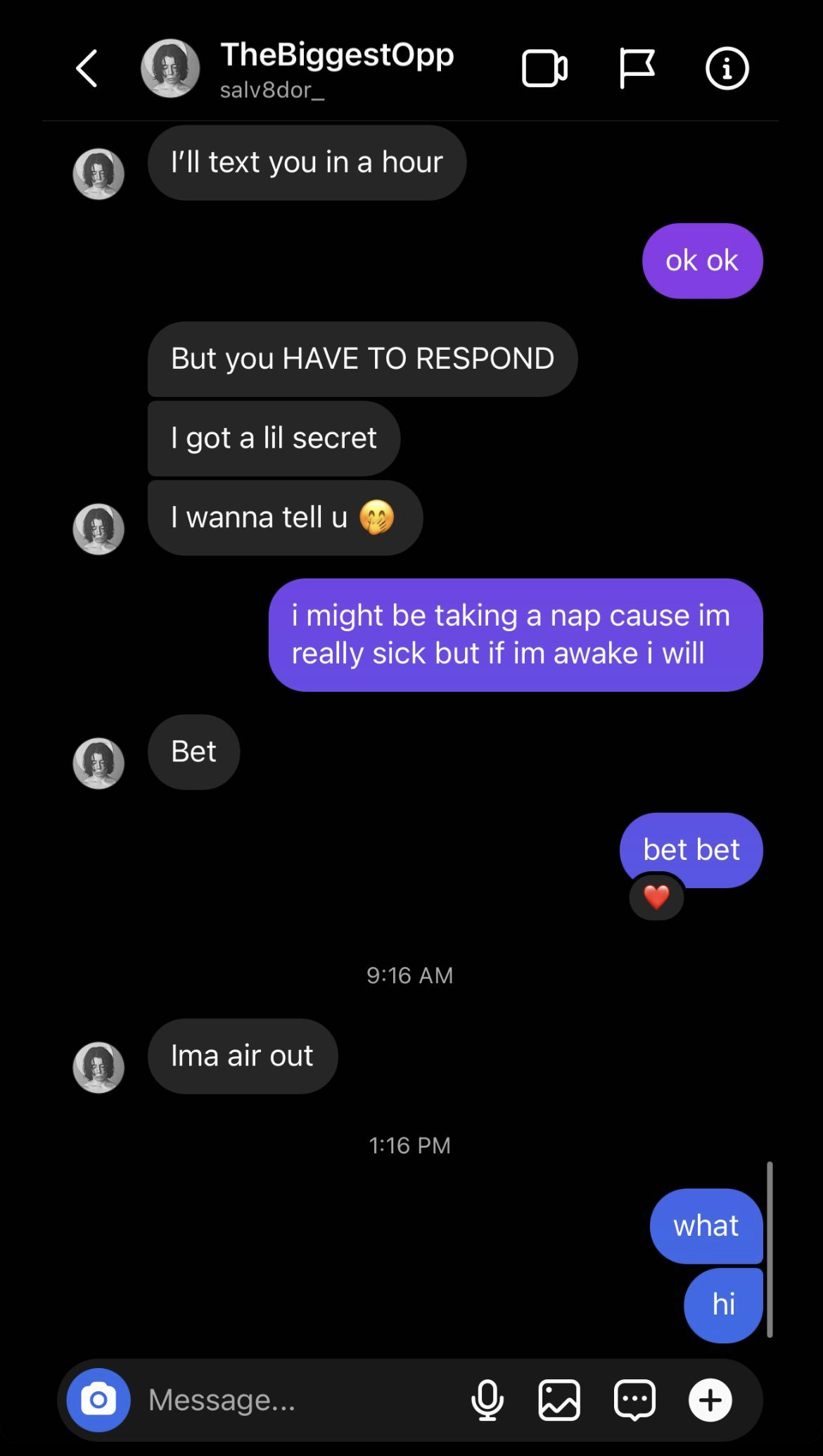
Task: Tap sender avatar beside Ima air out
Action: click(98, 1067)
